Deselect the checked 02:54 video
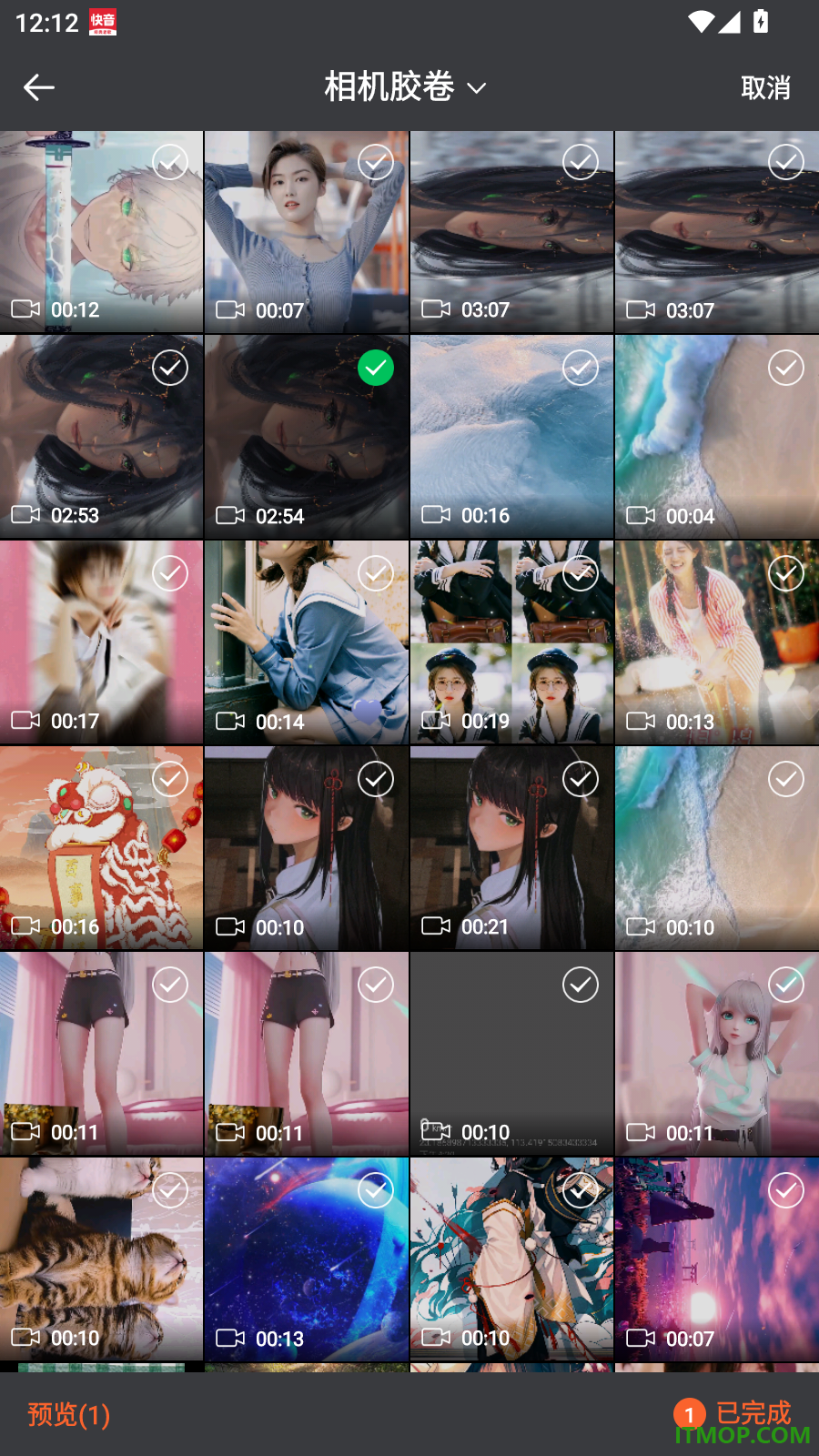The height and width of the screenshot is (1456, 819). click(375, 368)
